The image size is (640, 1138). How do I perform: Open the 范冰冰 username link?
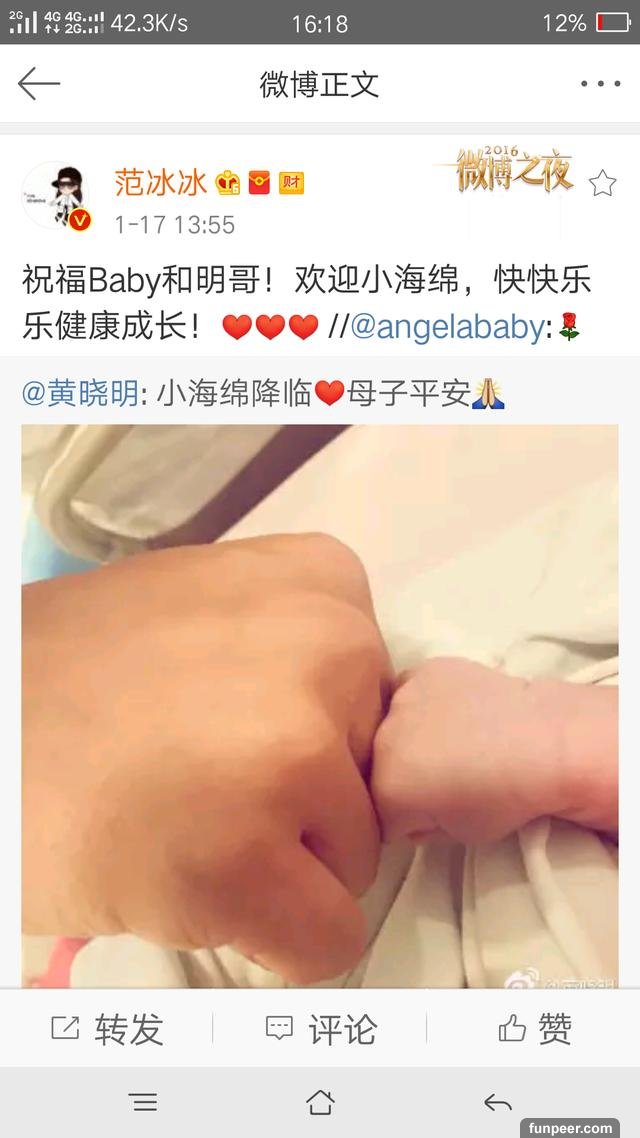pos(160,182)
